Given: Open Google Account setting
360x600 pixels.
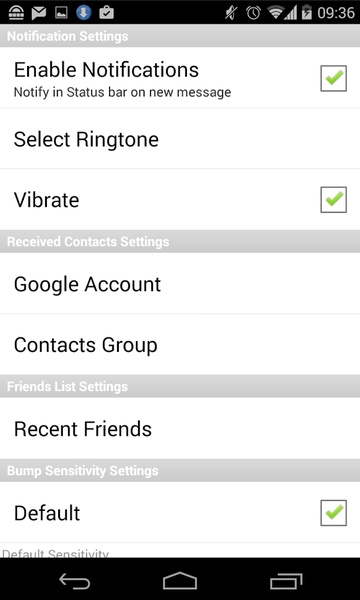Looking at the screenshot, I should (x=180, y=284).
